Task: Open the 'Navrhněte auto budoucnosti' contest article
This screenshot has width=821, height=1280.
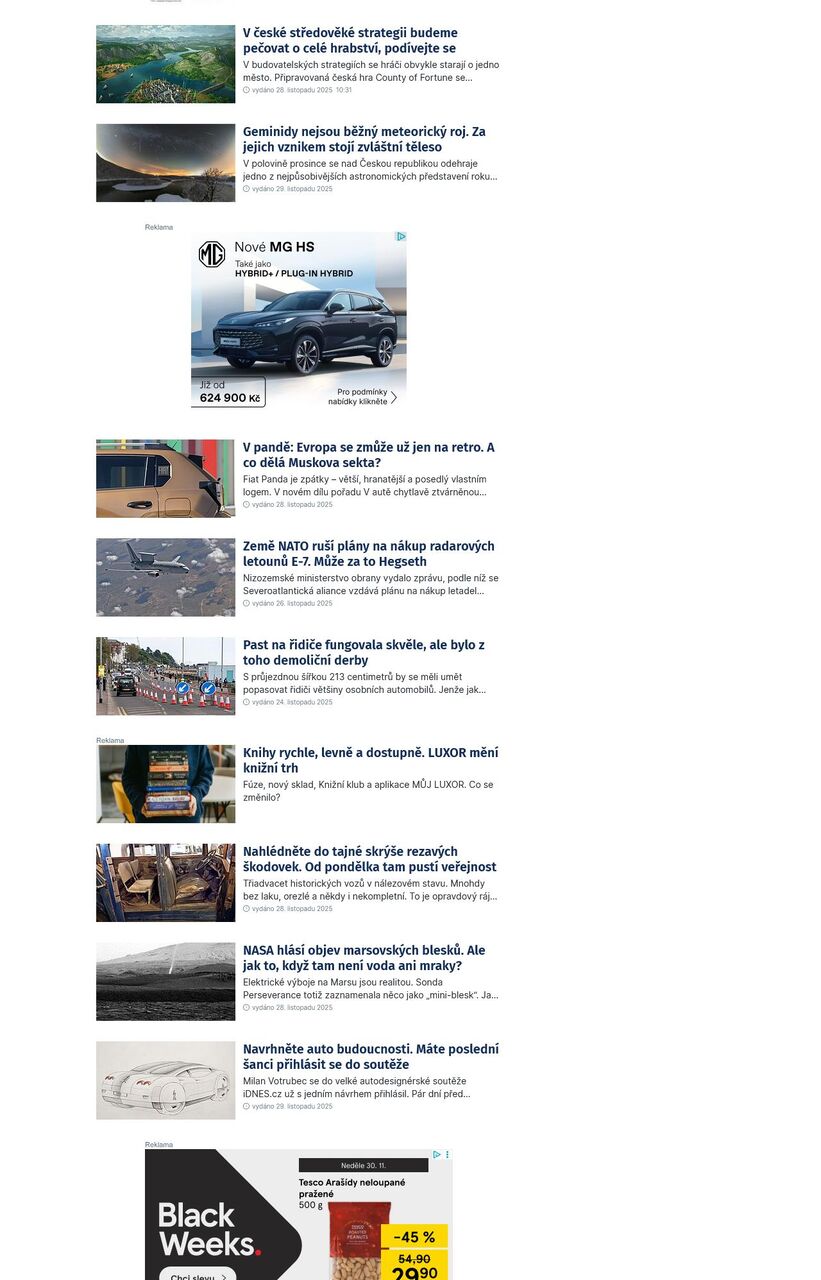Action: (x=370, y=1057)
